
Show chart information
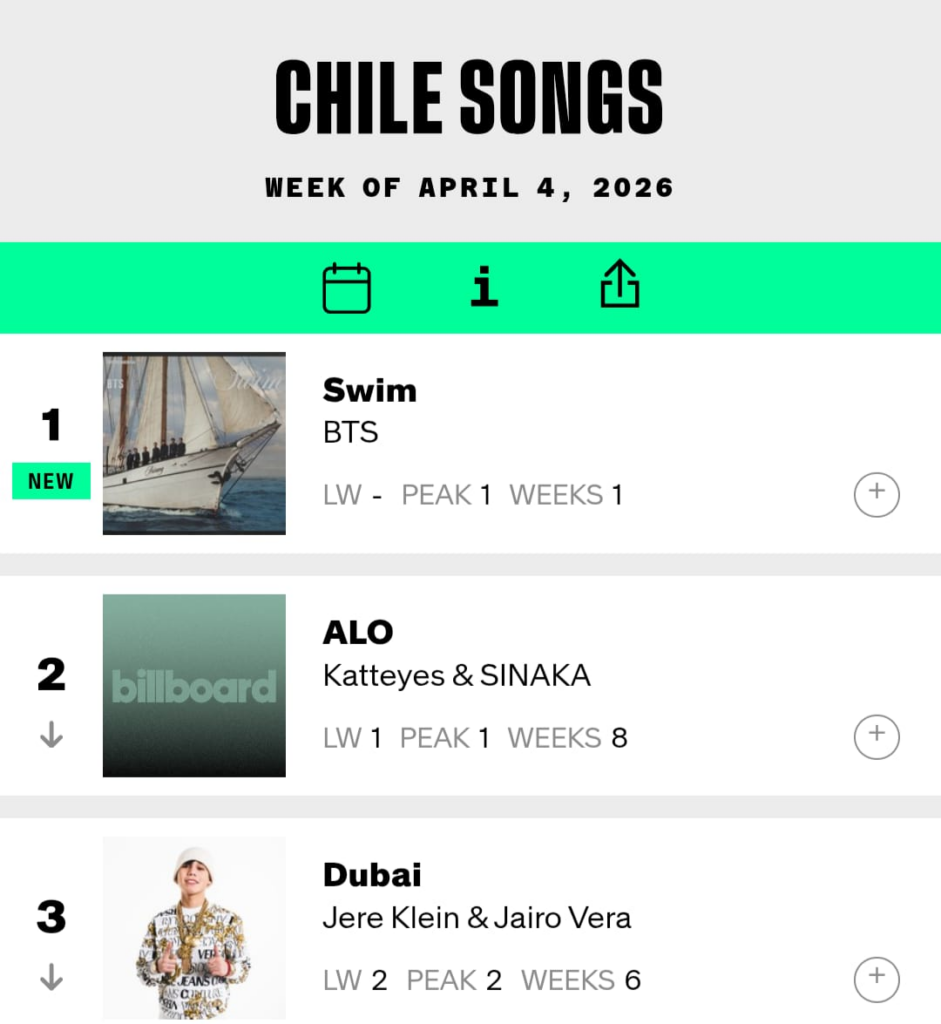pyautogui.click(x=484, y=288)
